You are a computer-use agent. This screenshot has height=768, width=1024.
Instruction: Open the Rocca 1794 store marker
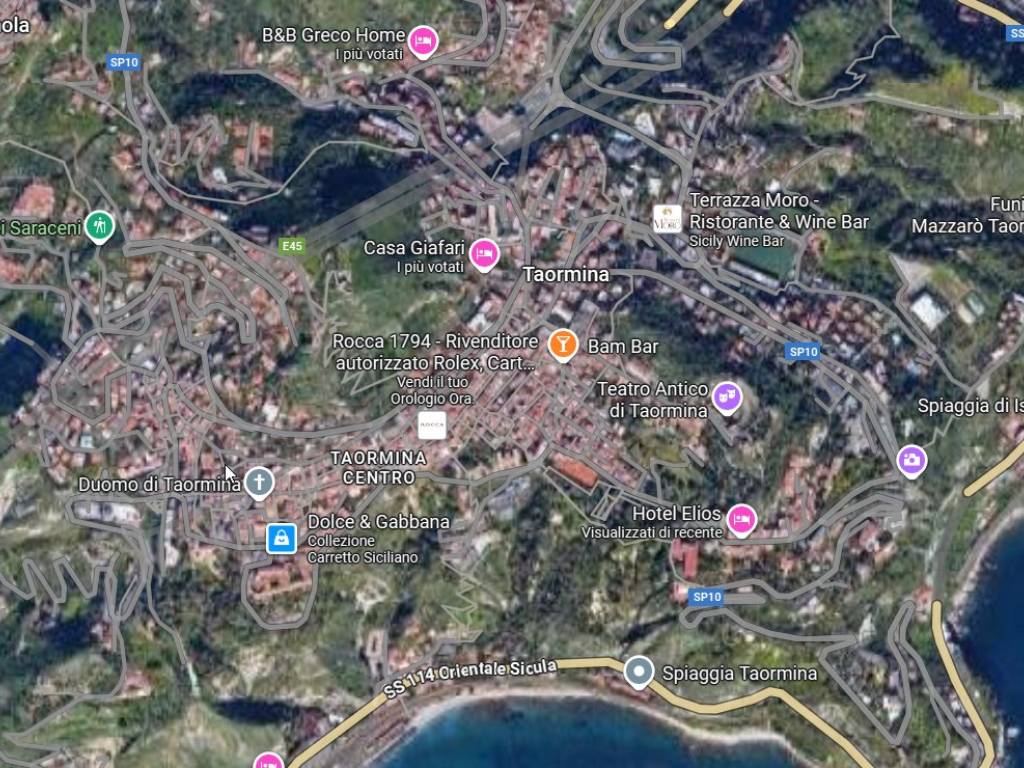pos(432,425)
